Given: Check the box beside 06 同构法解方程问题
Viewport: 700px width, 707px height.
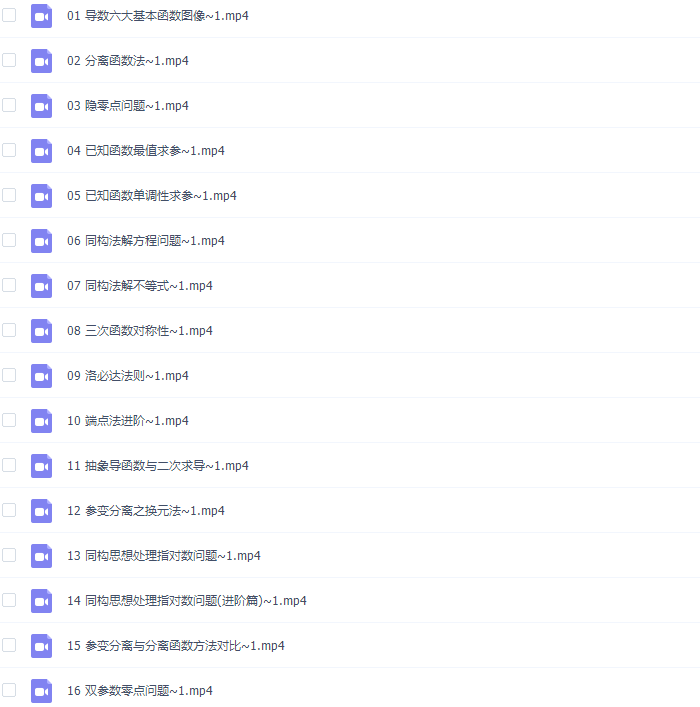Looking at the screenshot, I should (x=9, y=240).
